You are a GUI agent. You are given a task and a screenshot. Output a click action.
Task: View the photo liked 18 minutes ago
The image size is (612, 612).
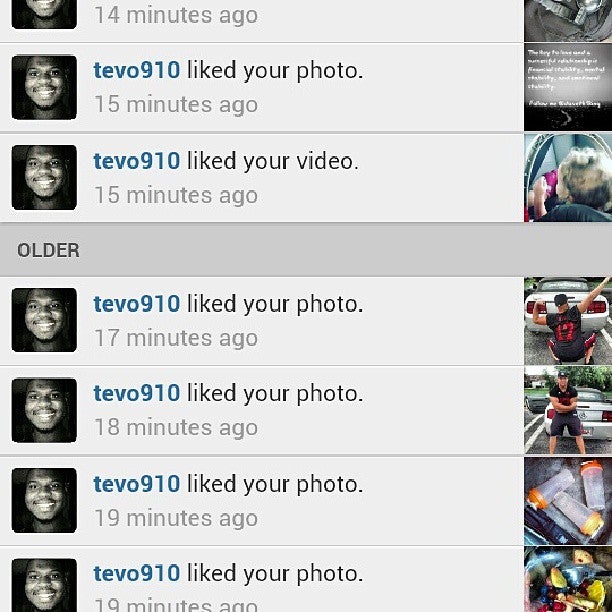pos(567,410)
